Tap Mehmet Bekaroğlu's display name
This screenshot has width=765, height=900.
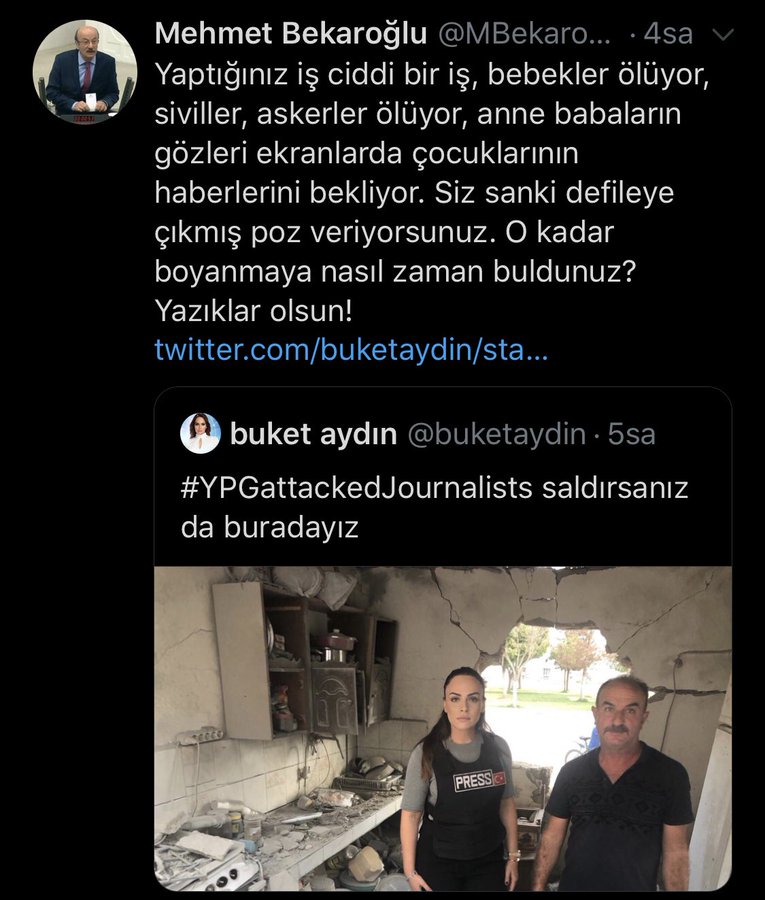pyautogui.click(x=290, y=34)
